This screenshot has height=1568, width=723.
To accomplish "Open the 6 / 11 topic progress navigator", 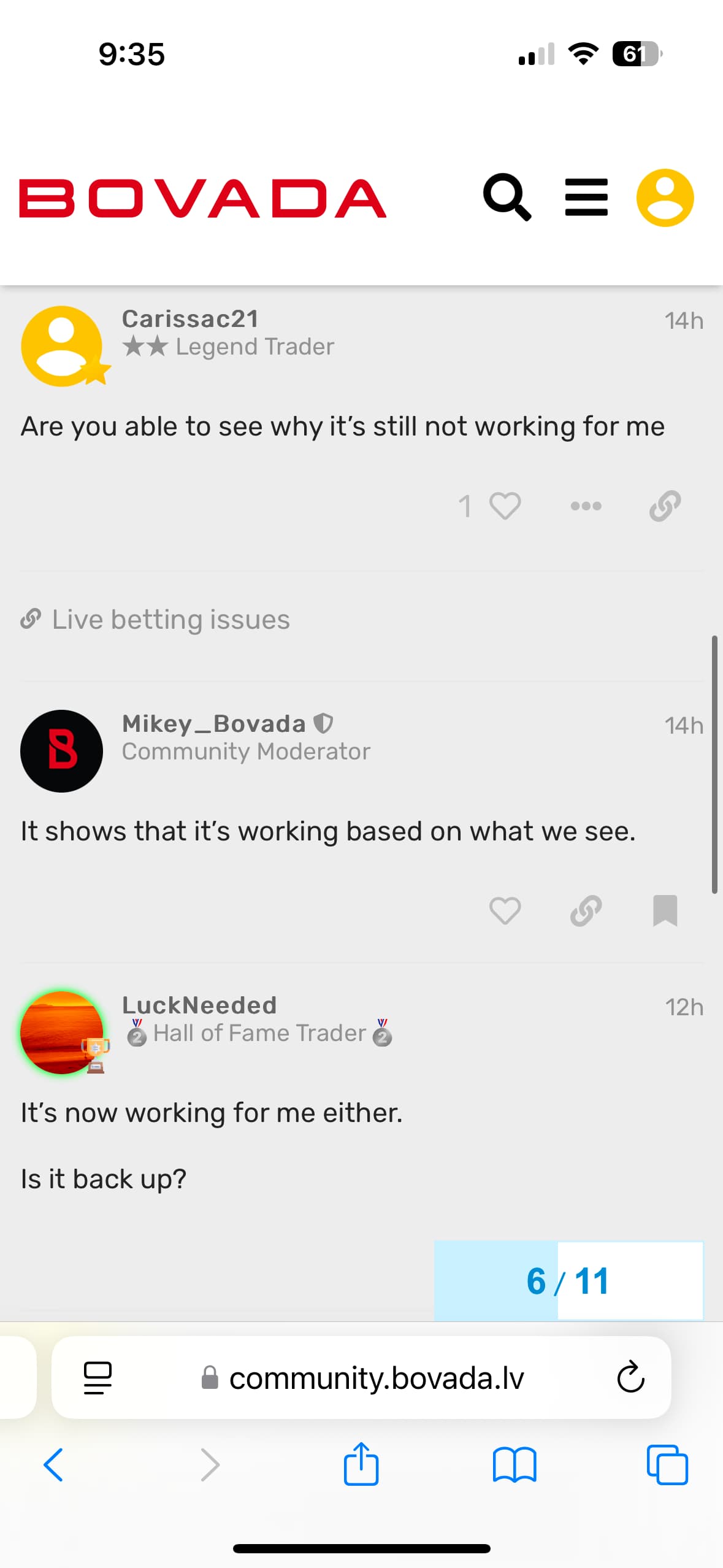I will click(x=568, y=1281).
